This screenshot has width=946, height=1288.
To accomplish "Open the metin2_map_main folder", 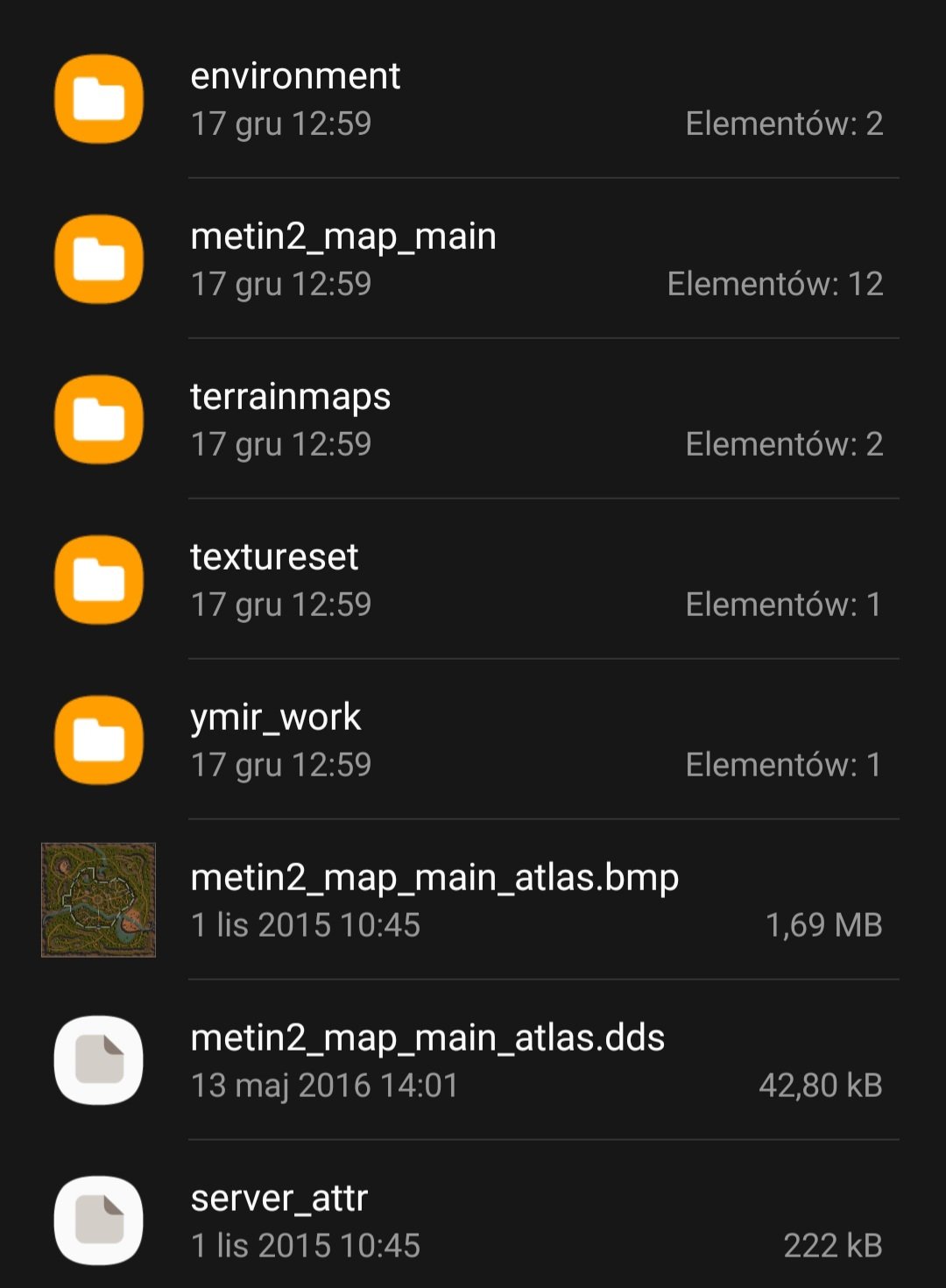I will 343,237.
